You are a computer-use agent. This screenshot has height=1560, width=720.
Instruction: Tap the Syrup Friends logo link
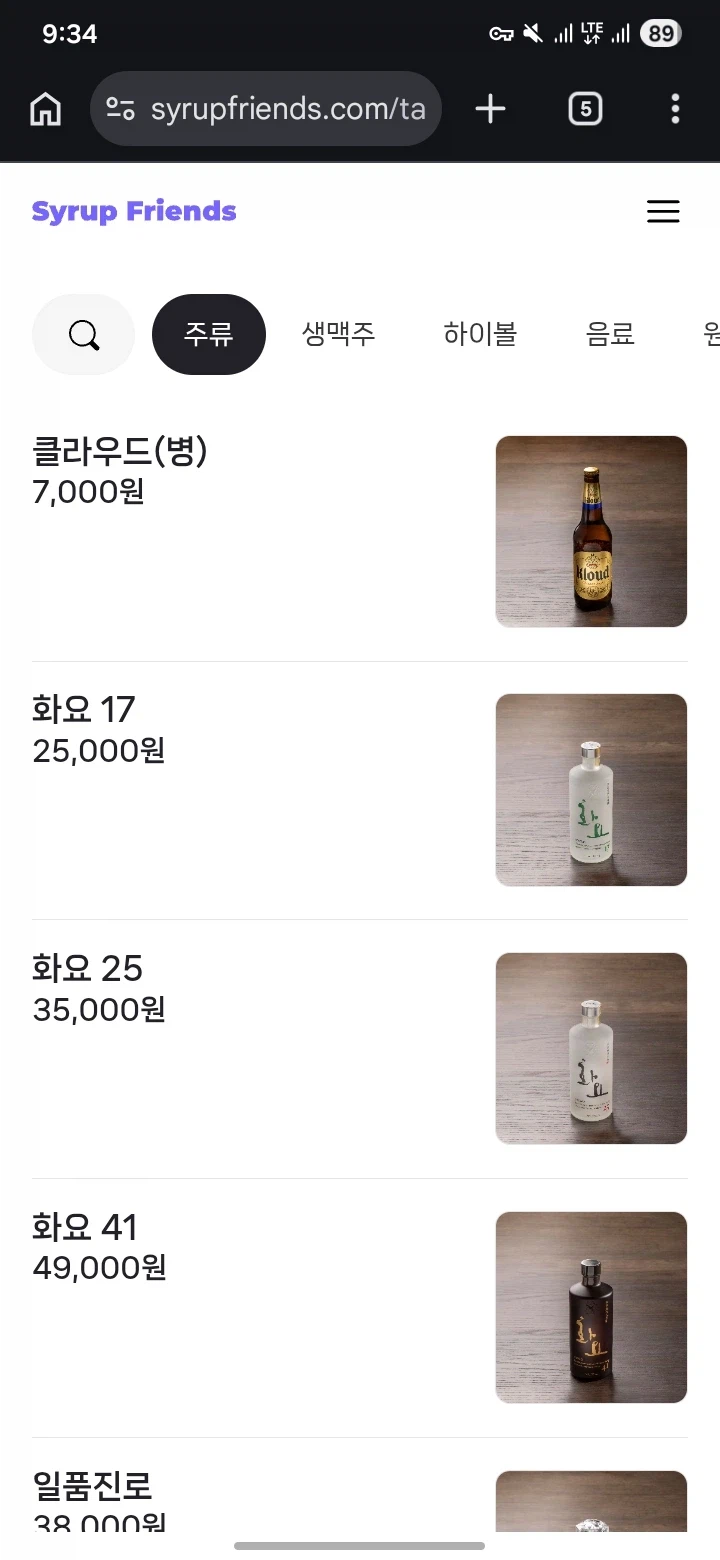134,211
